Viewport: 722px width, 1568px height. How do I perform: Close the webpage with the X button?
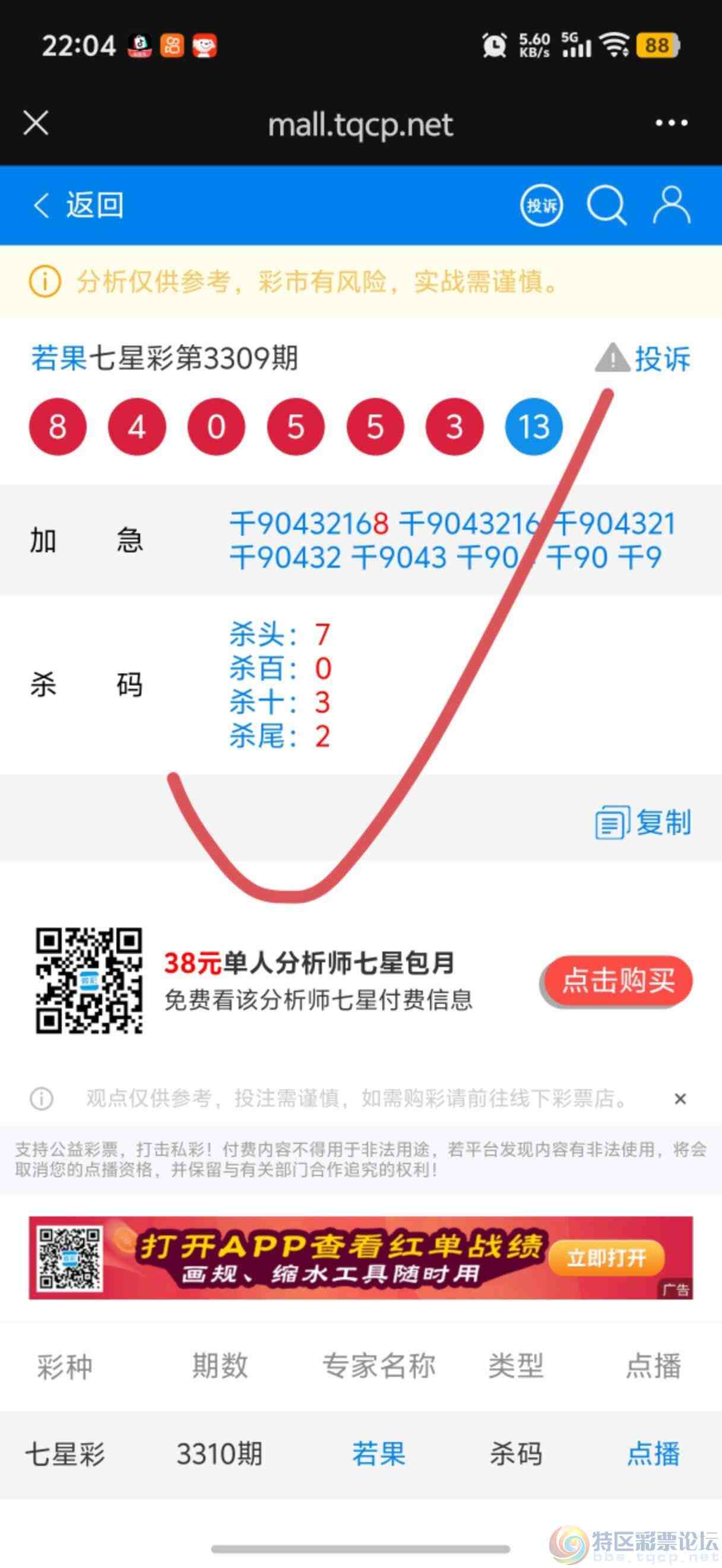pyautogui.click(x=34, y=123)
